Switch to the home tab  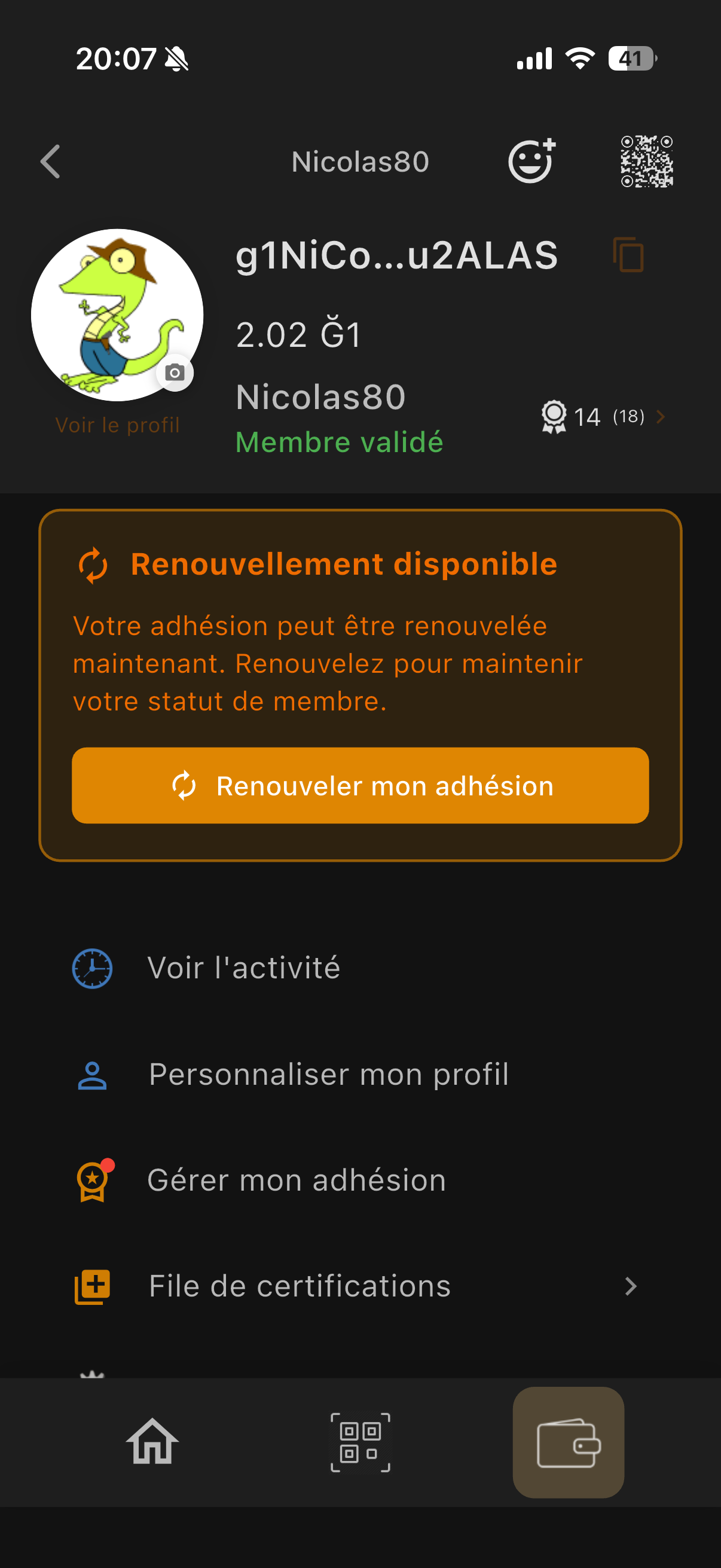tap(152, 1441)
